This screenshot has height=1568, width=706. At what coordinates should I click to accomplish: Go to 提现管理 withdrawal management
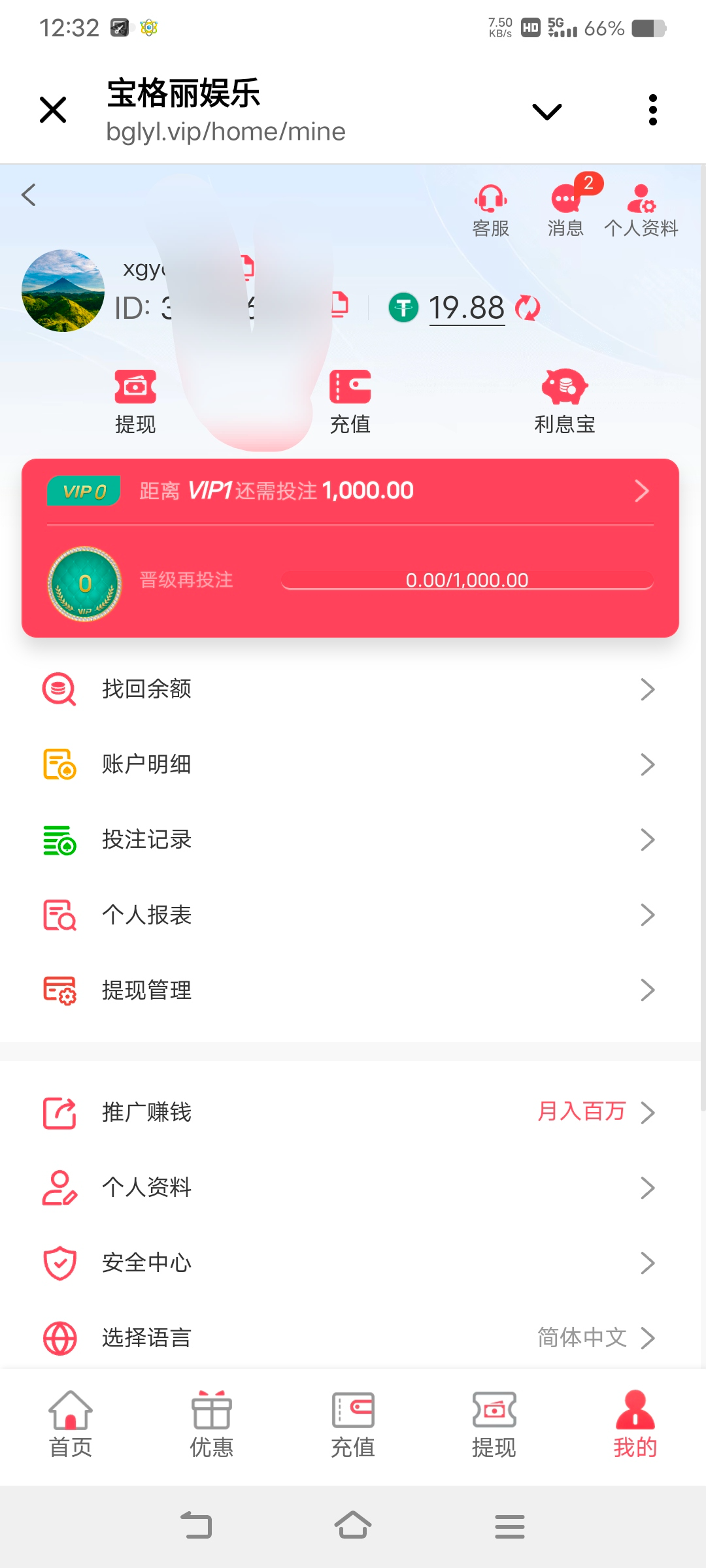coord(350,990)
